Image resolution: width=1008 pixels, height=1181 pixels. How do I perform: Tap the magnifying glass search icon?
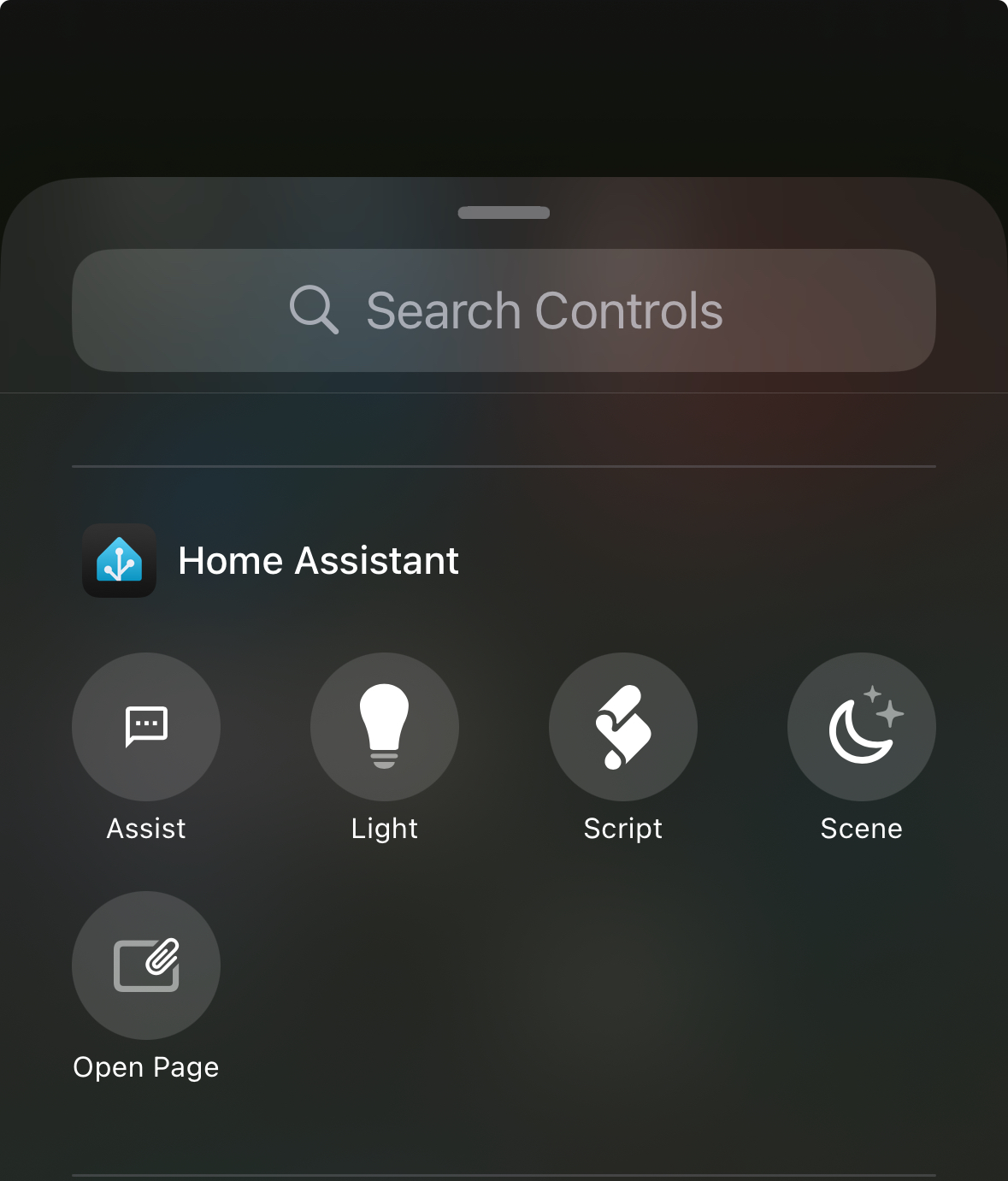[315, 310]
